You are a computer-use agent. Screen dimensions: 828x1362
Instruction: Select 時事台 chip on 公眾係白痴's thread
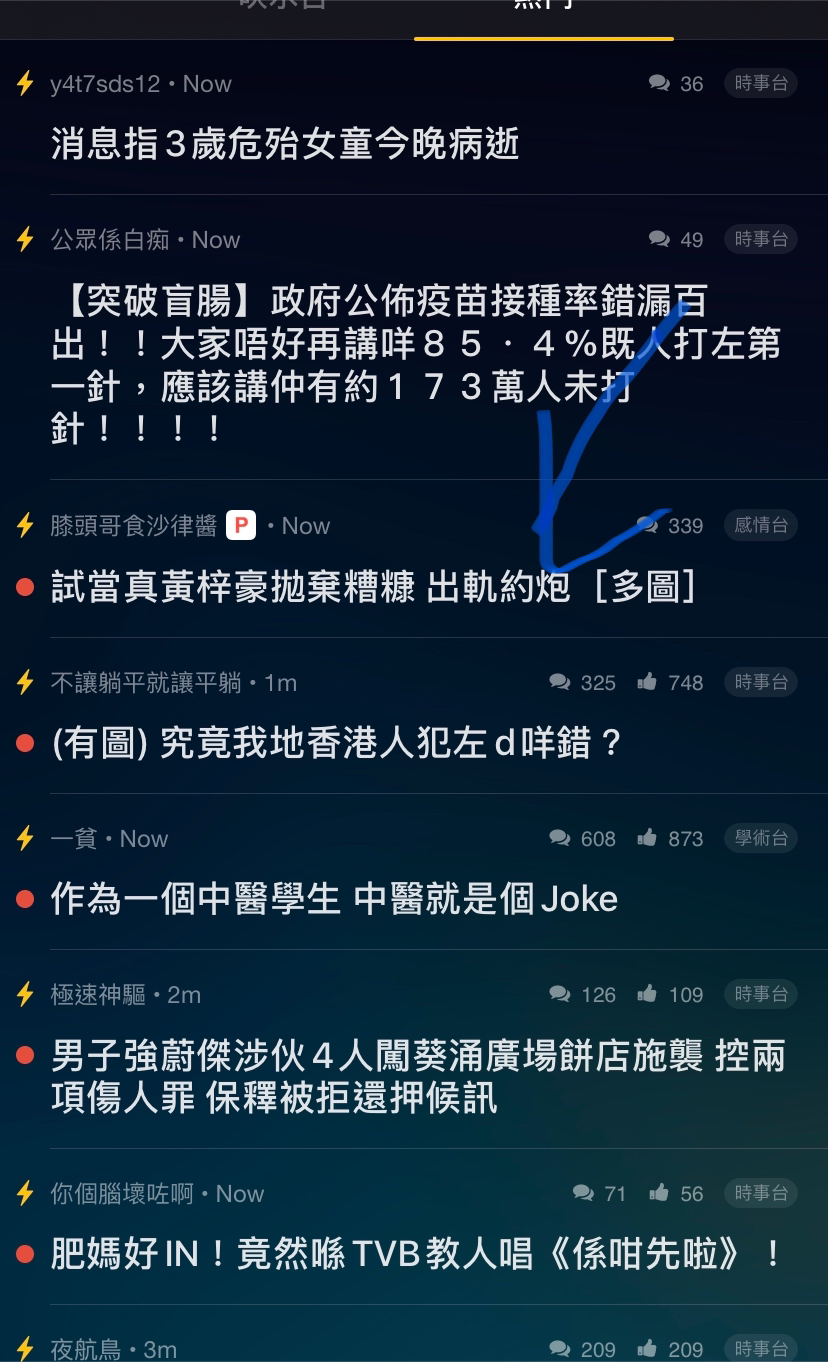coord(761,239)
